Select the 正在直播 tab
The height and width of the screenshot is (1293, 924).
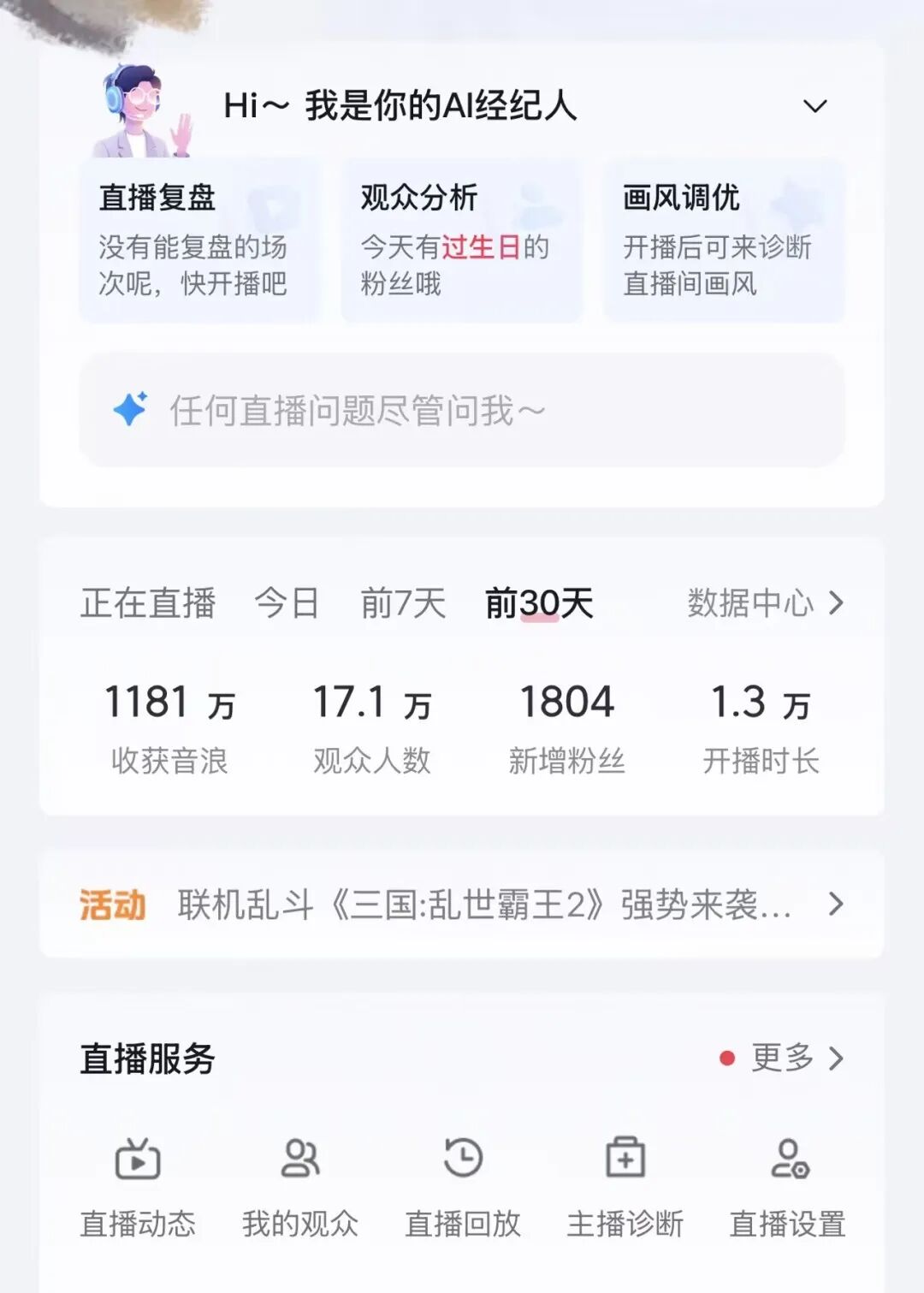(x=149, y=603)
